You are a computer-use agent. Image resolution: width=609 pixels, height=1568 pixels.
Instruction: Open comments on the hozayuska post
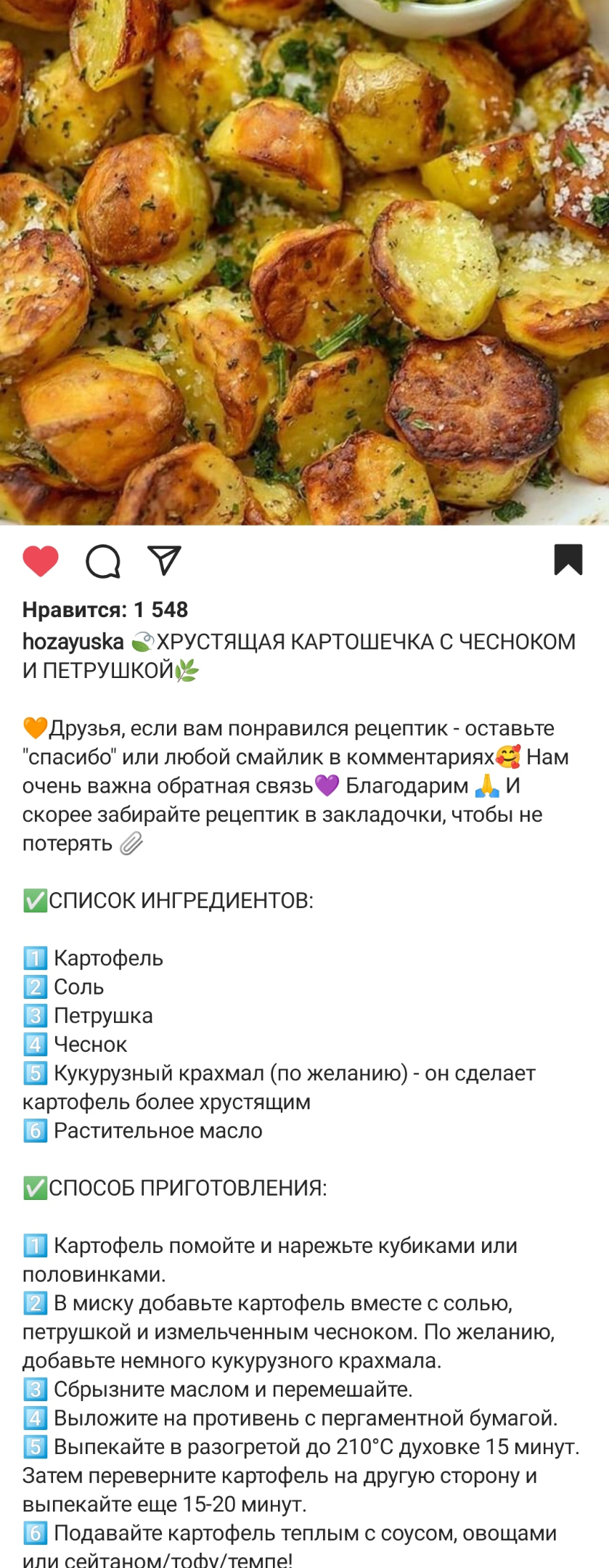(x=103, y=561)
